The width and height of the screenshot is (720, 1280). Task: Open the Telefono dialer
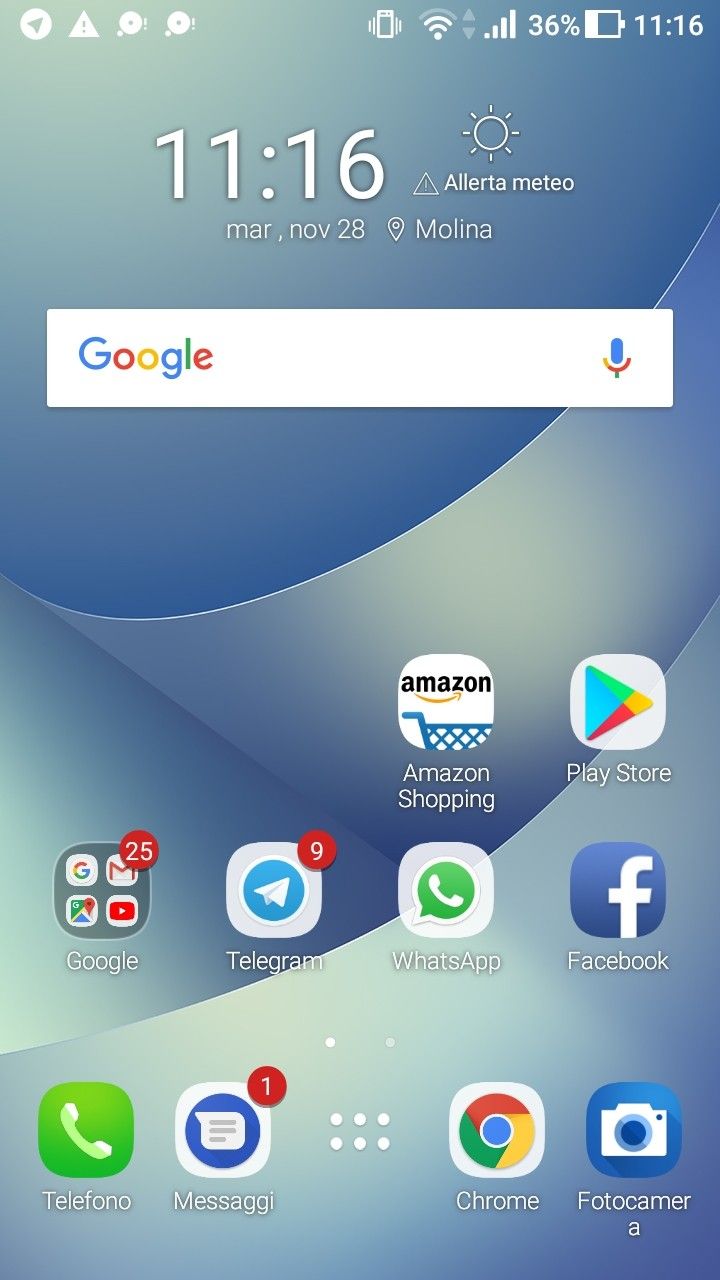86,1130
